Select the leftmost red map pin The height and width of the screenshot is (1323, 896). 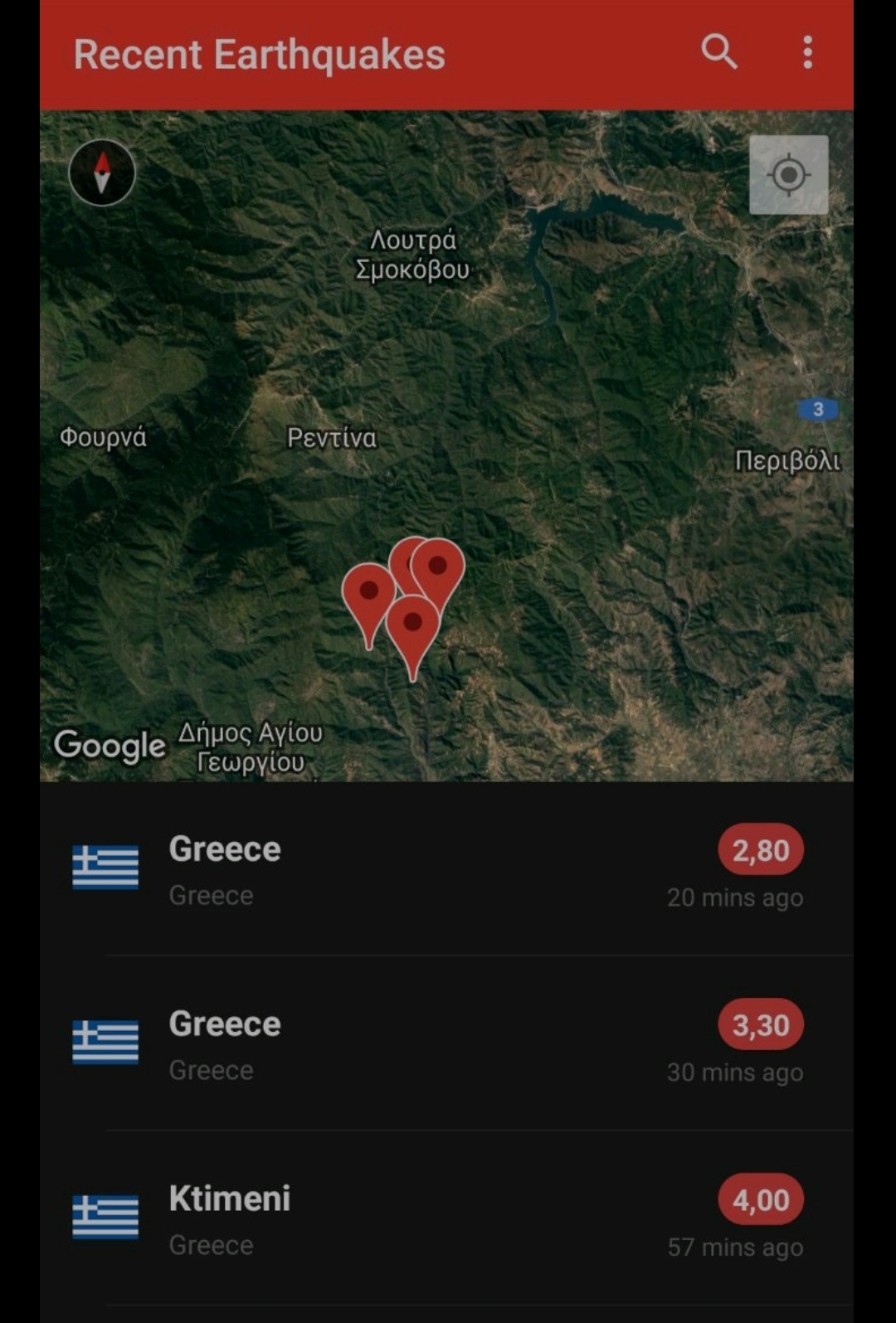[368, 594]
